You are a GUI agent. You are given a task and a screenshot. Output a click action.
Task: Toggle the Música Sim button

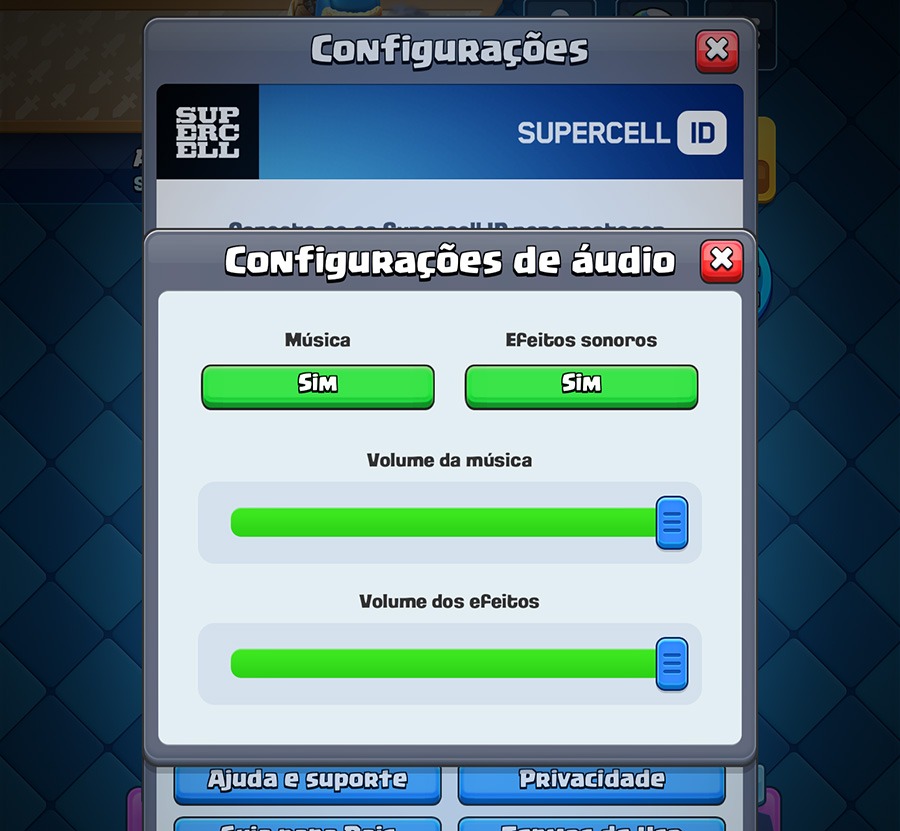(318, 385)
